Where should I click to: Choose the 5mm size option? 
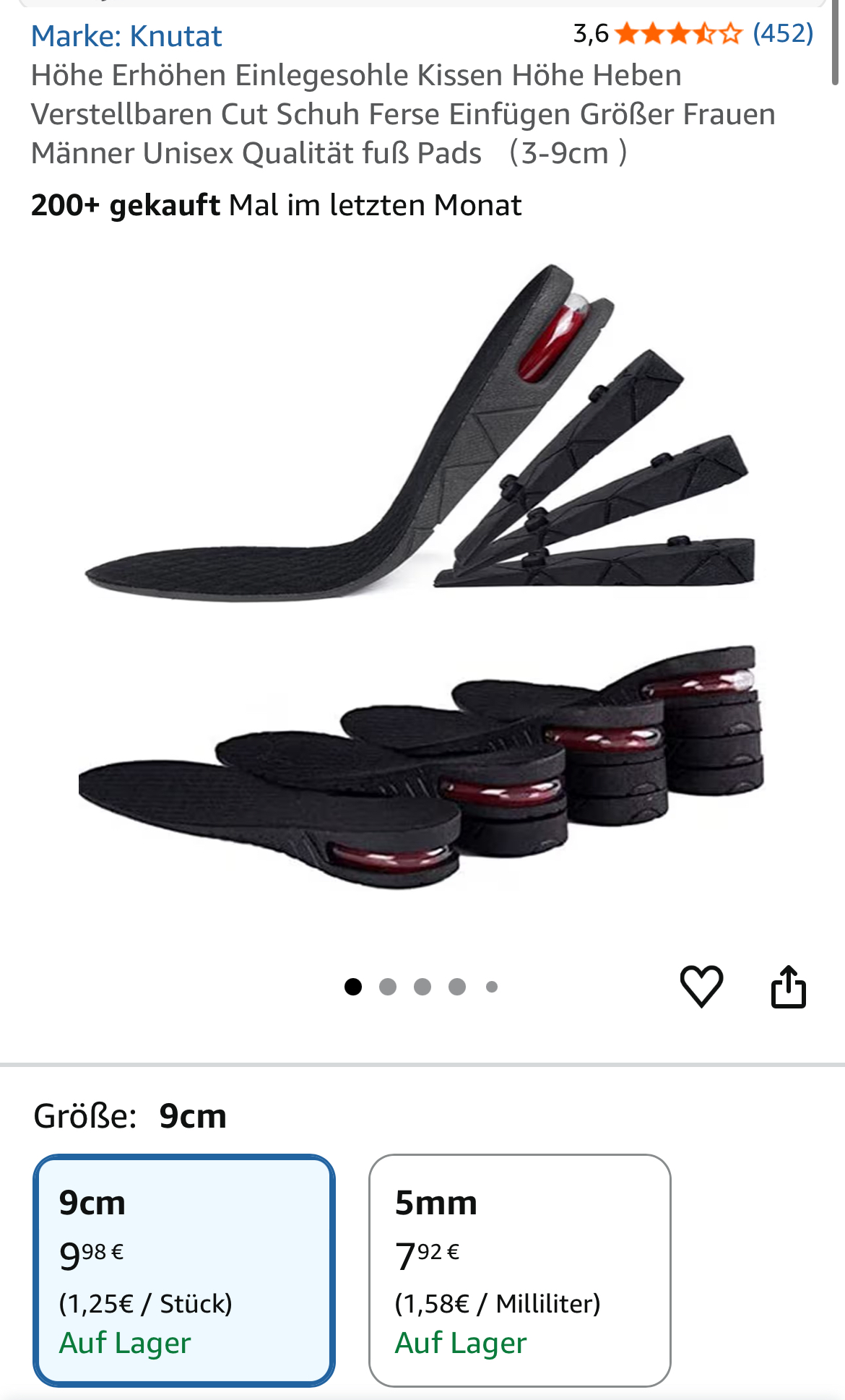519,1270
